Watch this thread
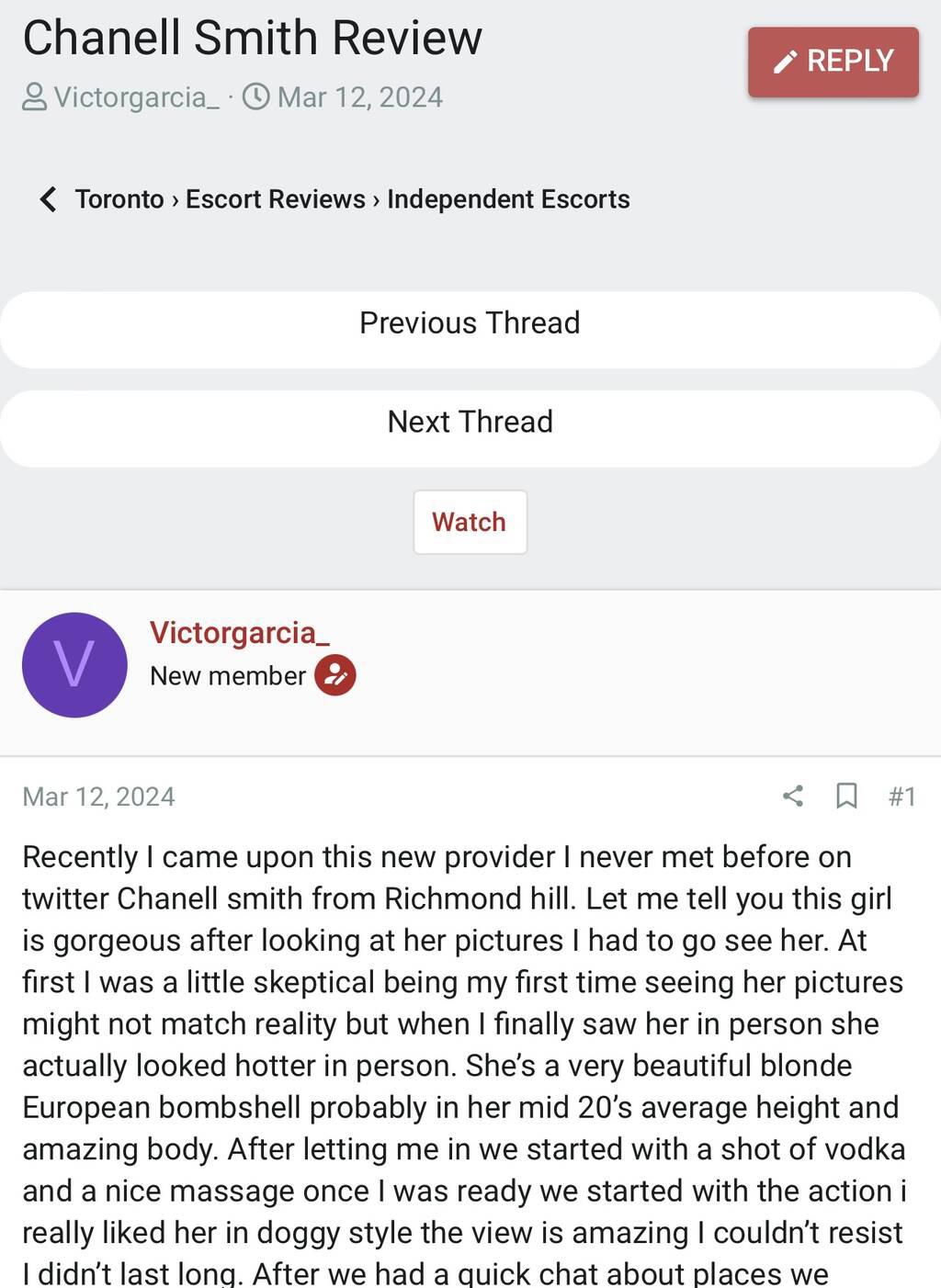The image size is (941, 1288). [470, 522]
